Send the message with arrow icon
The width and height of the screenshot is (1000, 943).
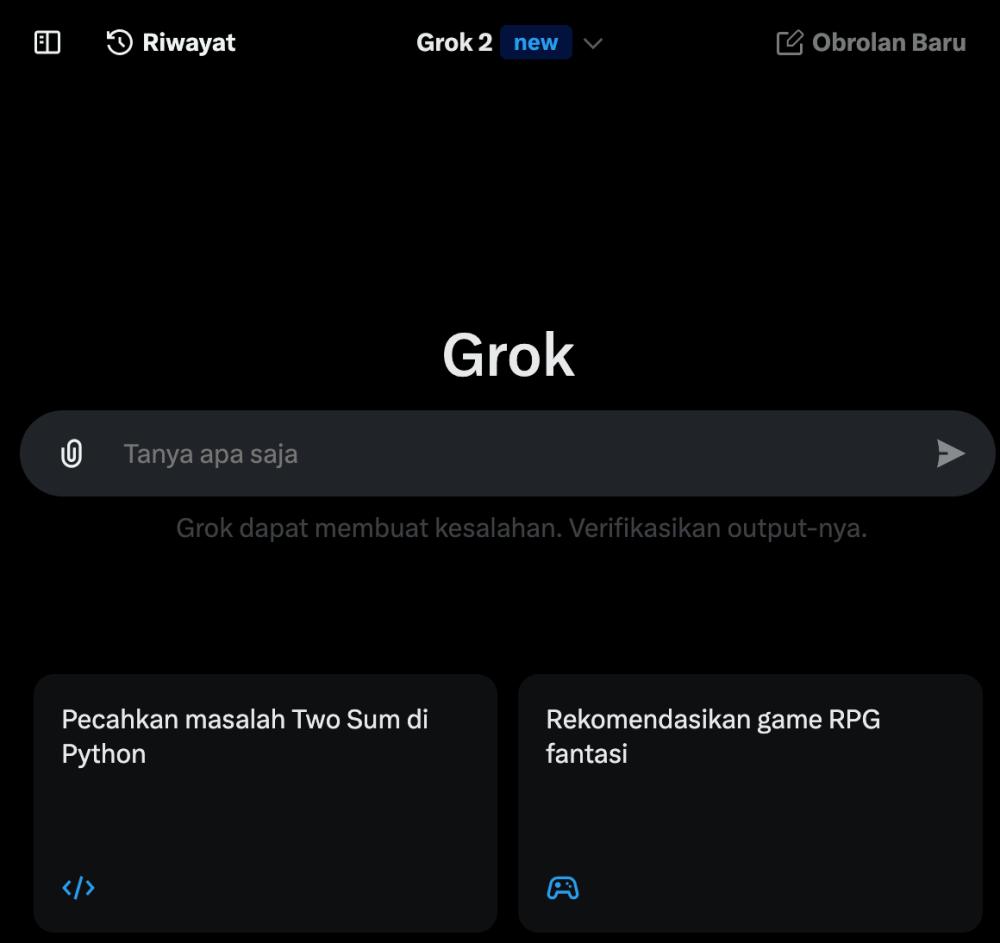click(950, 454)
